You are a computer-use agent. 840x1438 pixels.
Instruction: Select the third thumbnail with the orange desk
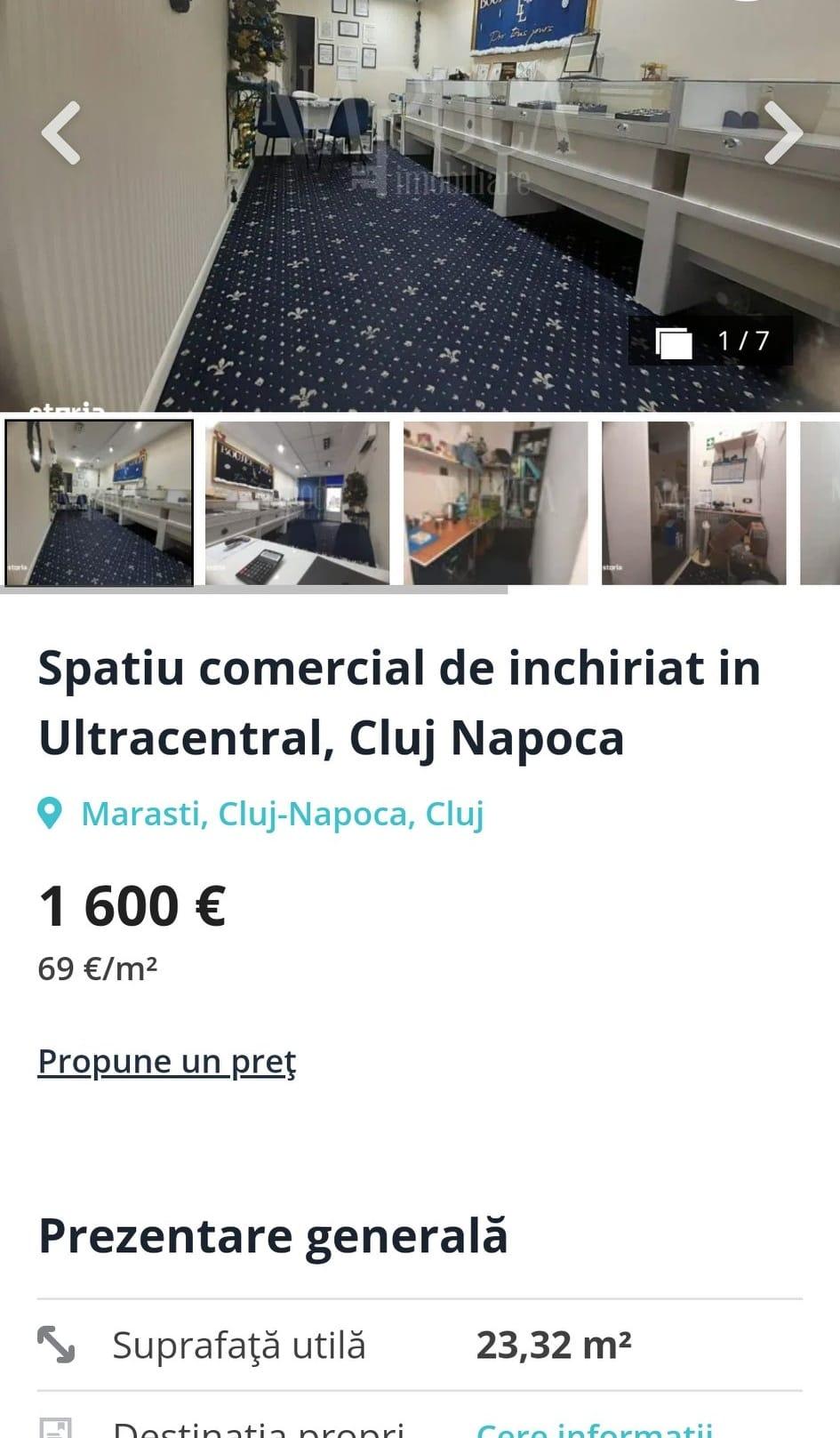pos(495,503)
